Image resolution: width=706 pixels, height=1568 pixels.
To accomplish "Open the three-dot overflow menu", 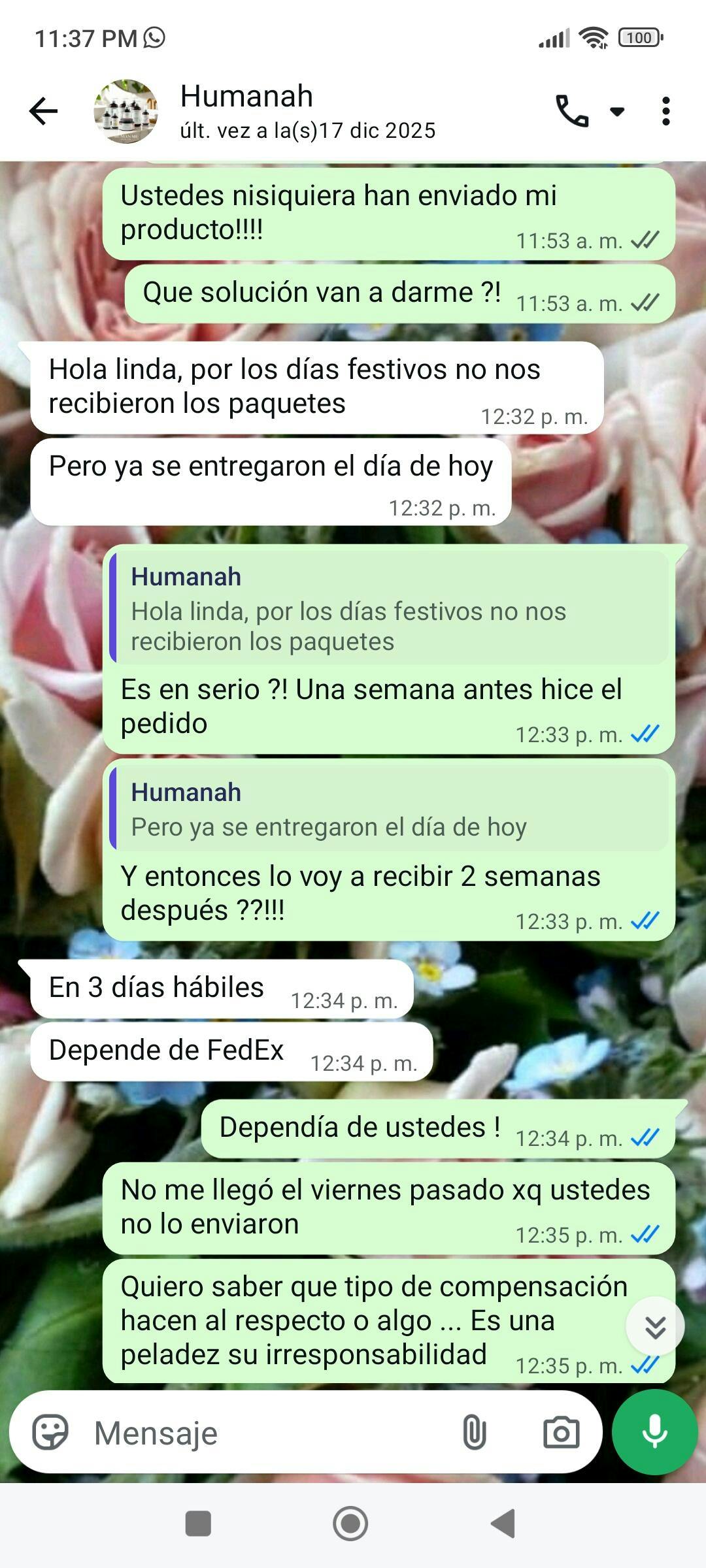I will coord(665,111).
